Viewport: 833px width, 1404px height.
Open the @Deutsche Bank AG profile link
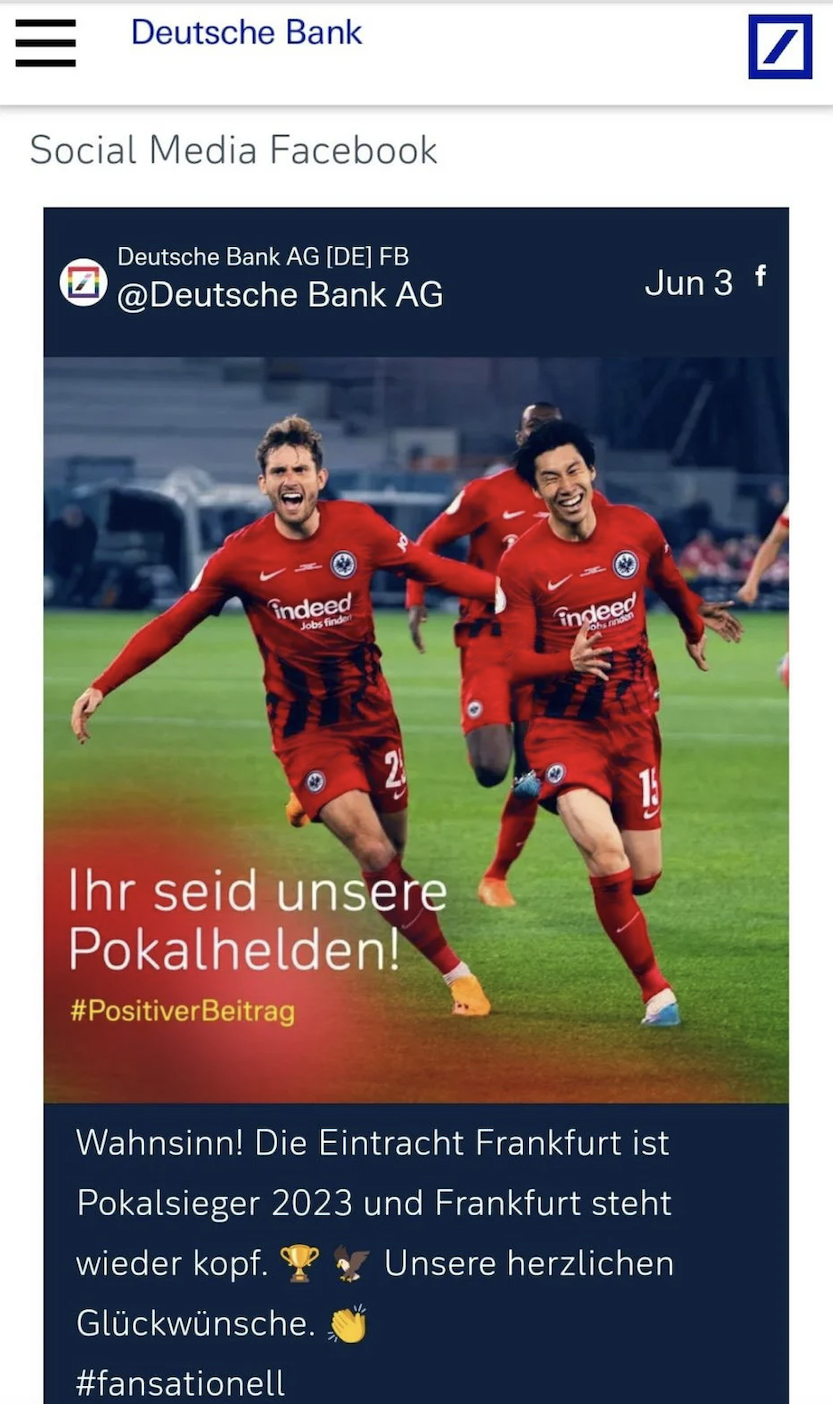click(x=280, y=295)
